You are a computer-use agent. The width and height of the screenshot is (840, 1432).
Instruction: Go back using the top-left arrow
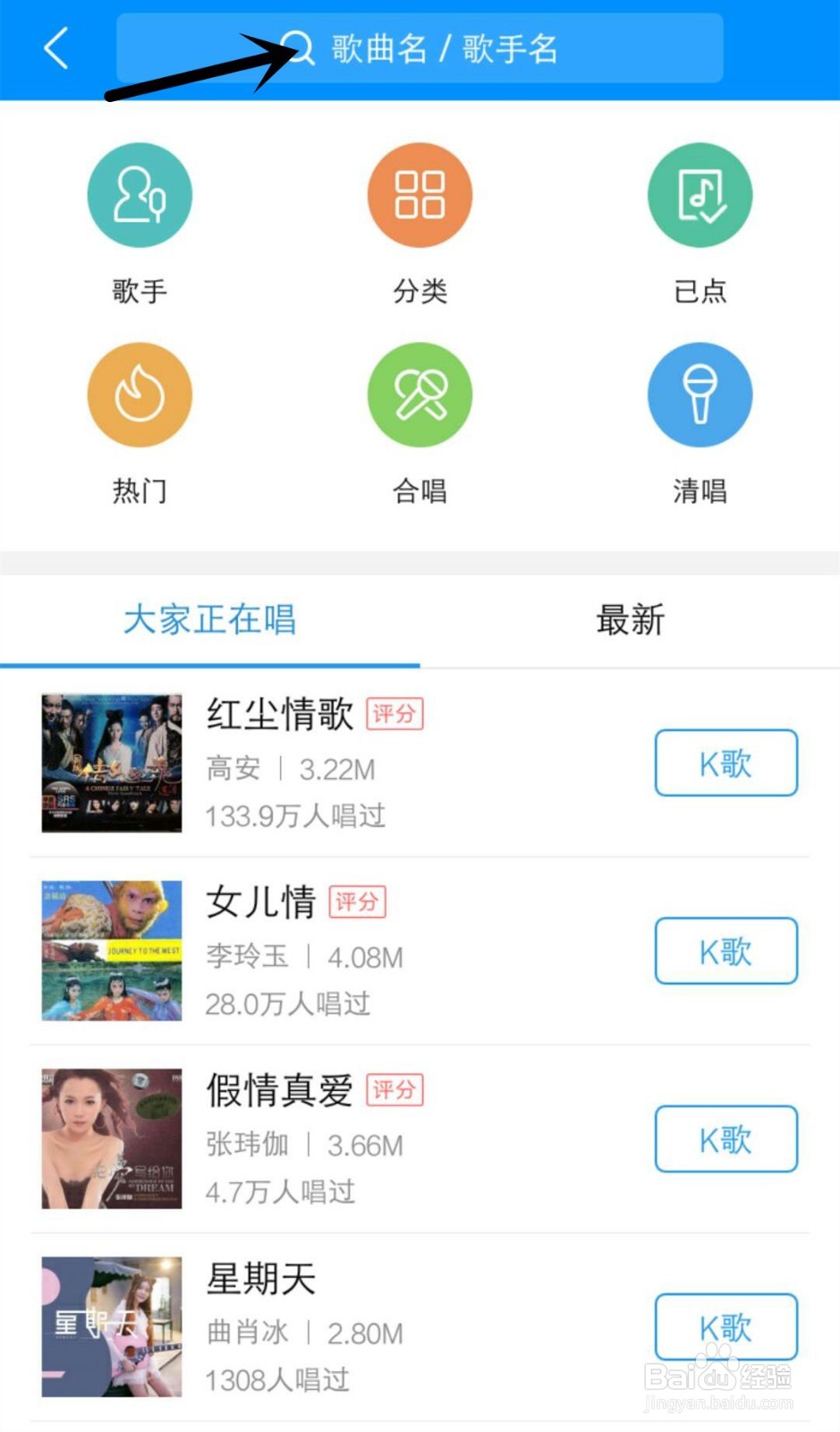click(56, 48)
